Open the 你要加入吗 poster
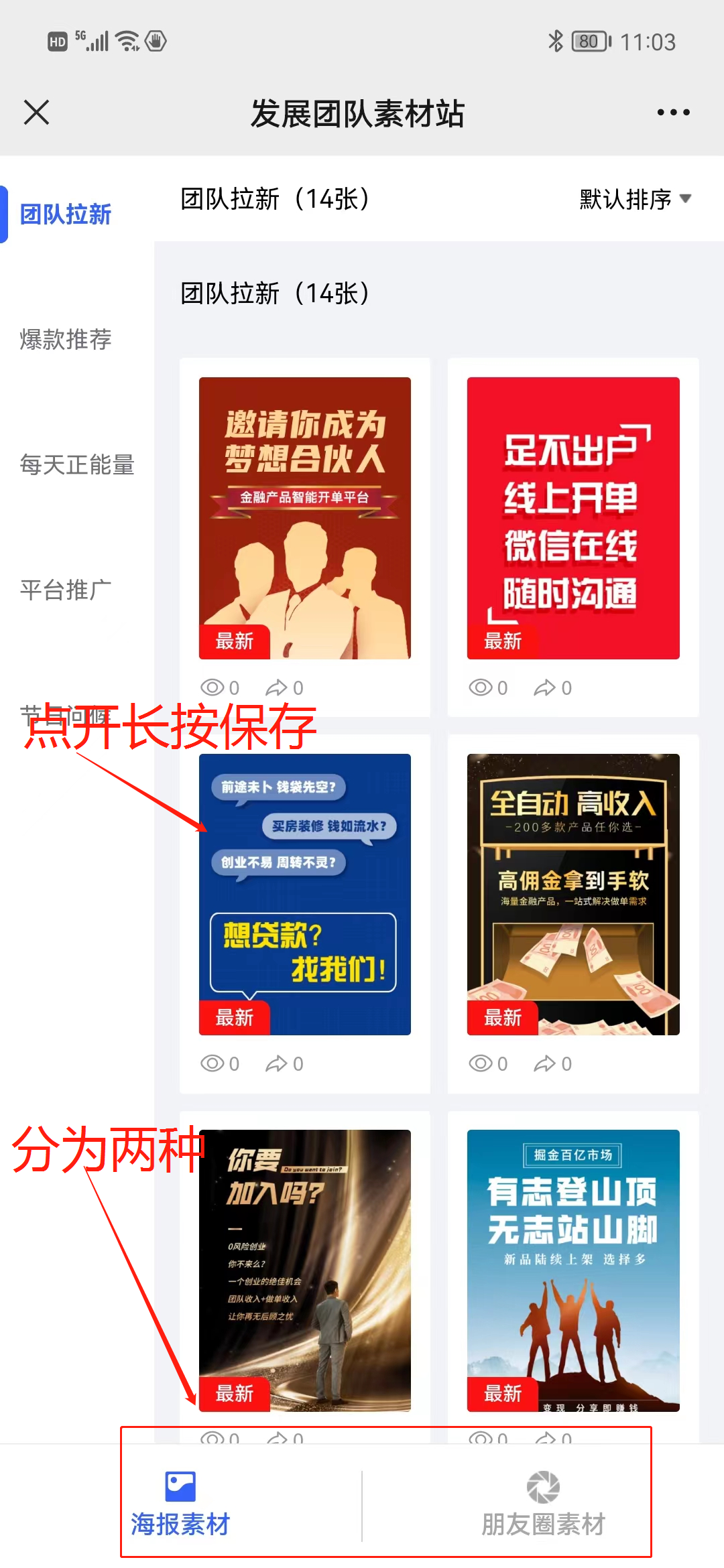This screenshot has width=724, height=1568. point(305,1270)
